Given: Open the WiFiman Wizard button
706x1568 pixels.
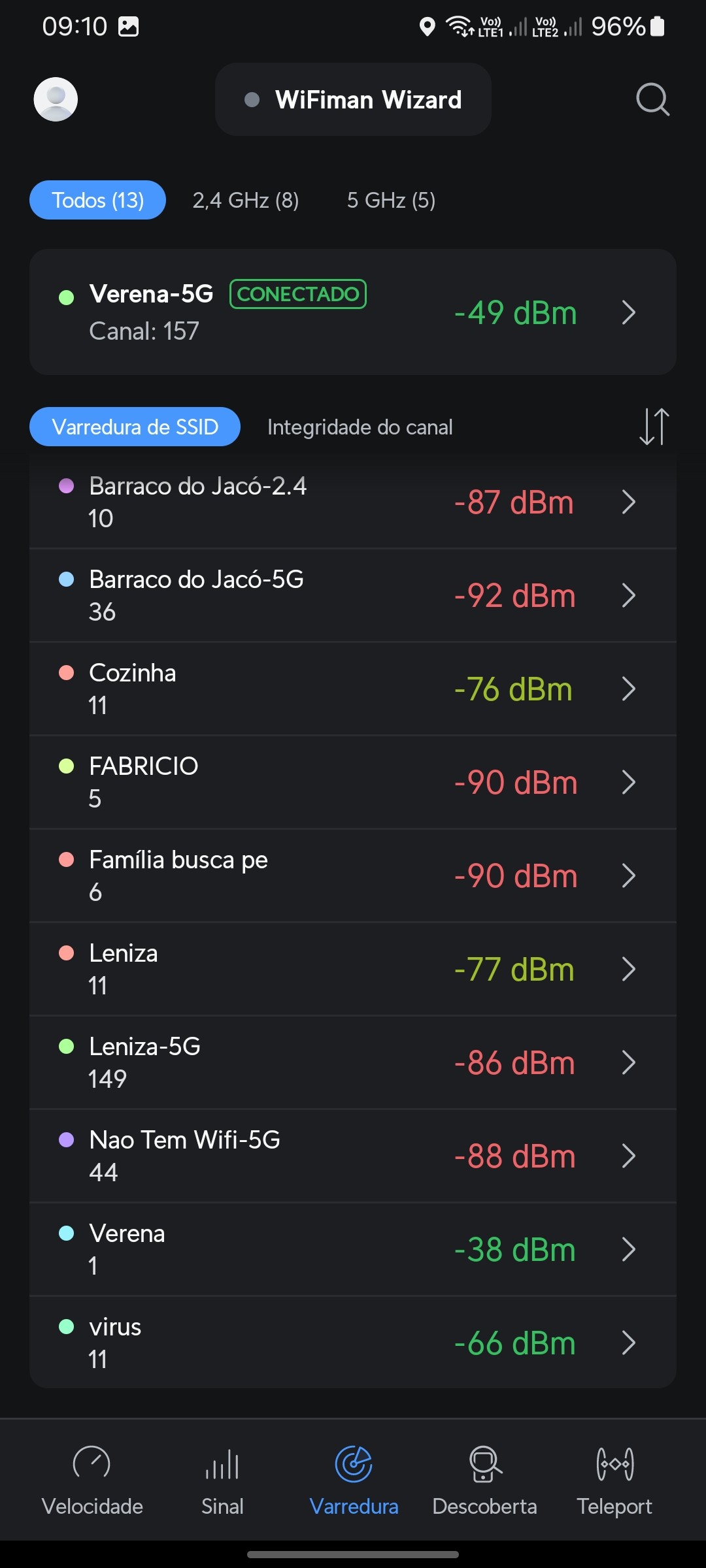Looking at the screenshot, I should point(353,99).
